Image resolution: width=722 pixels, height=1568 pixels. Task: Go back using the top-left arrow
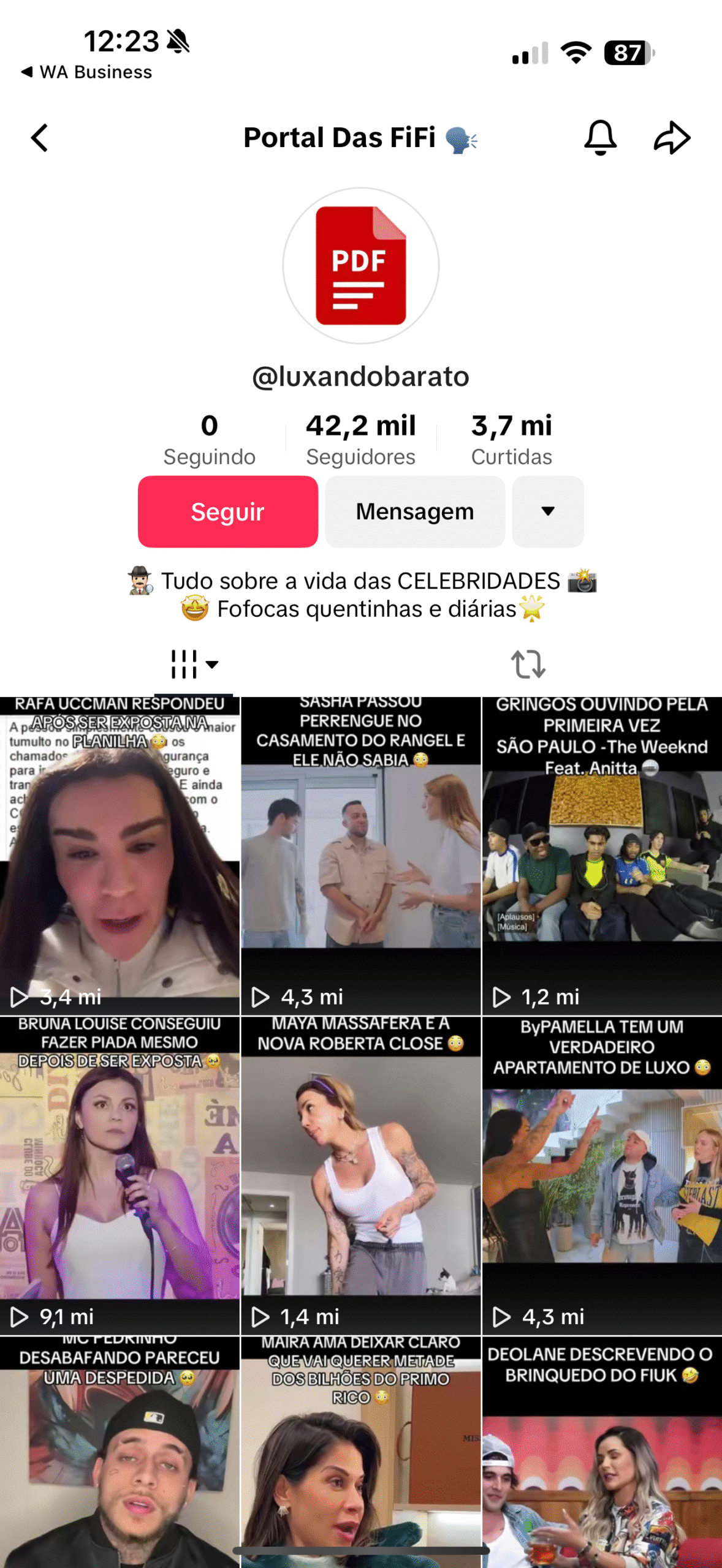(x=40, y=138)
